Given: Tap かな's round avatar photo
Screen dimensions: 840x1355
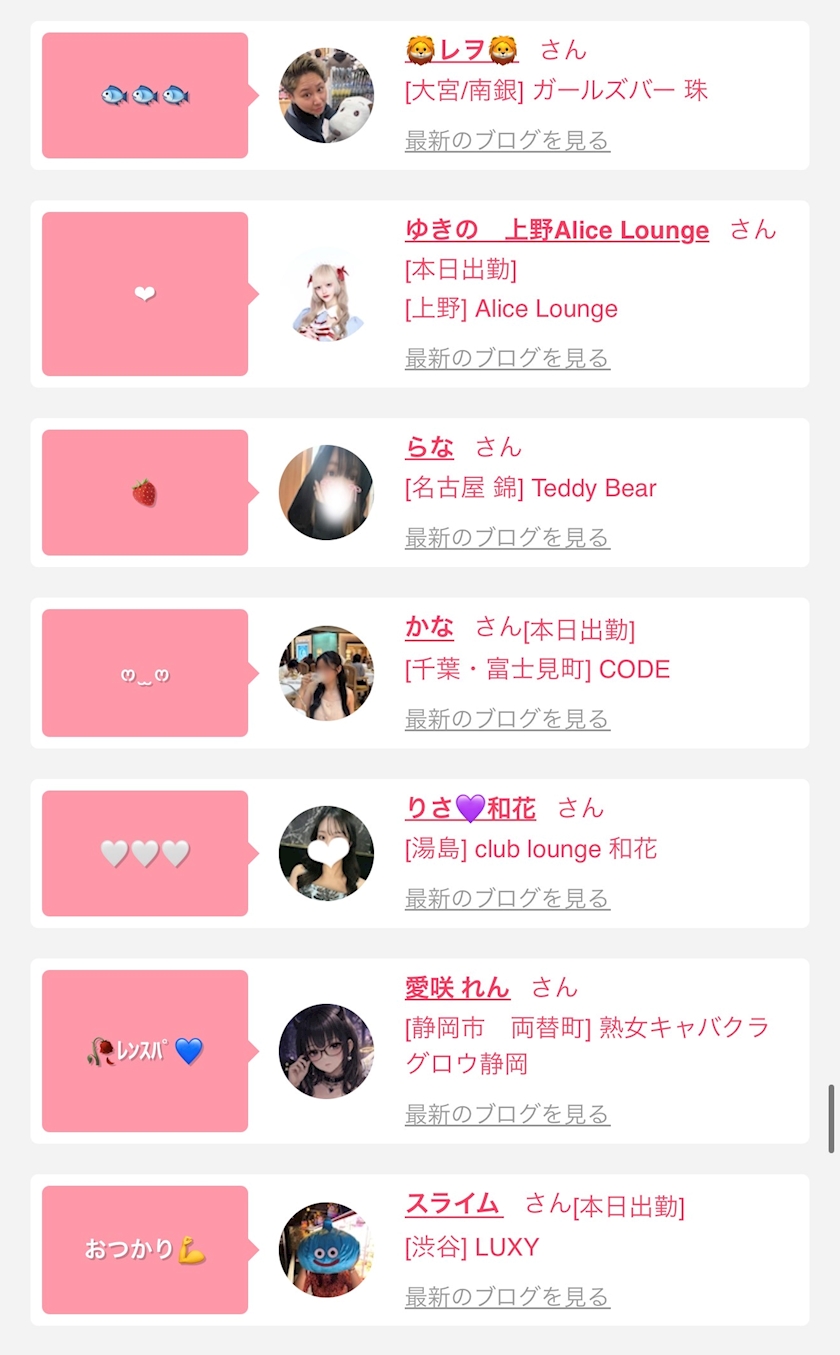Looking at the screenshot, I should [x=326, y=673].
